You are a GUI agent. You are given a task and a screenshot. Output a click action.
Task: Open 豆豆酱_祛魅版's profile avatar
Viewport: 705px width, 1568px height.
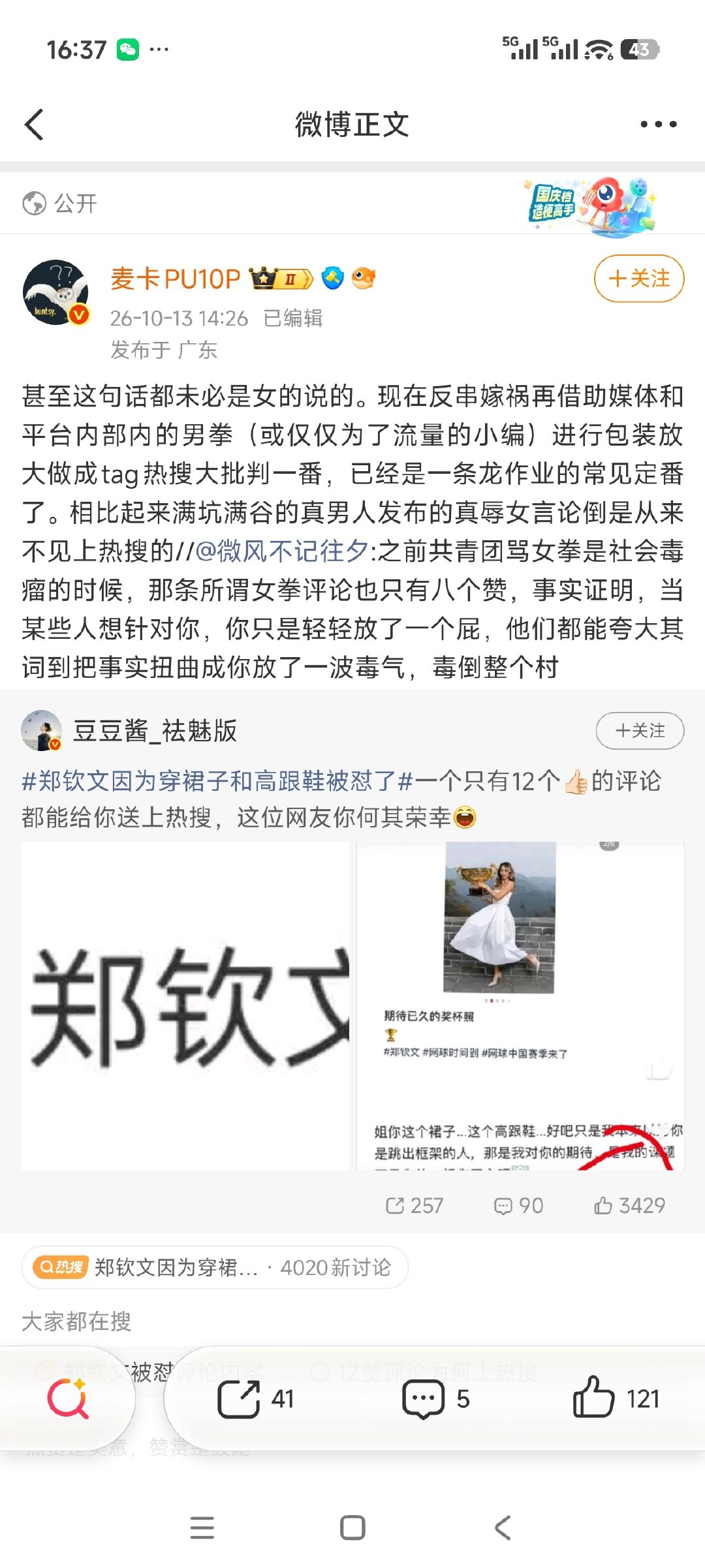click(42, 731)
